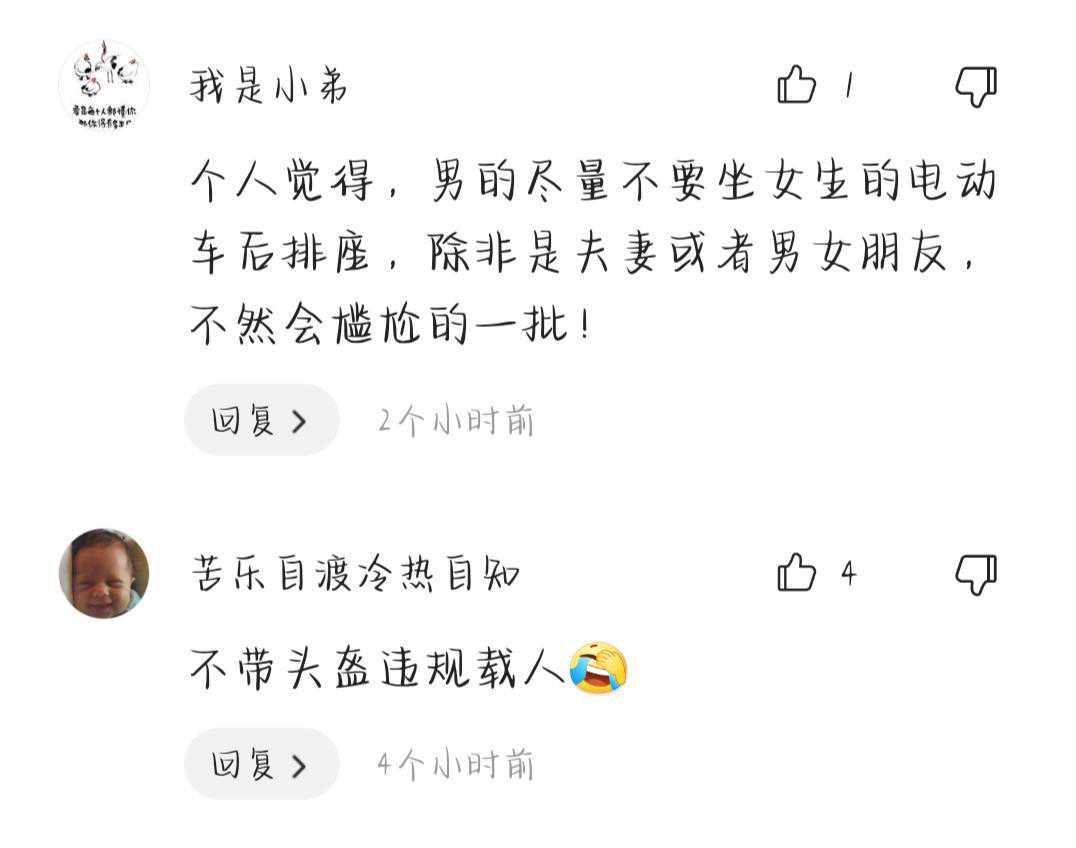Open 我是小弟's profile avatar

pos(103,86)
